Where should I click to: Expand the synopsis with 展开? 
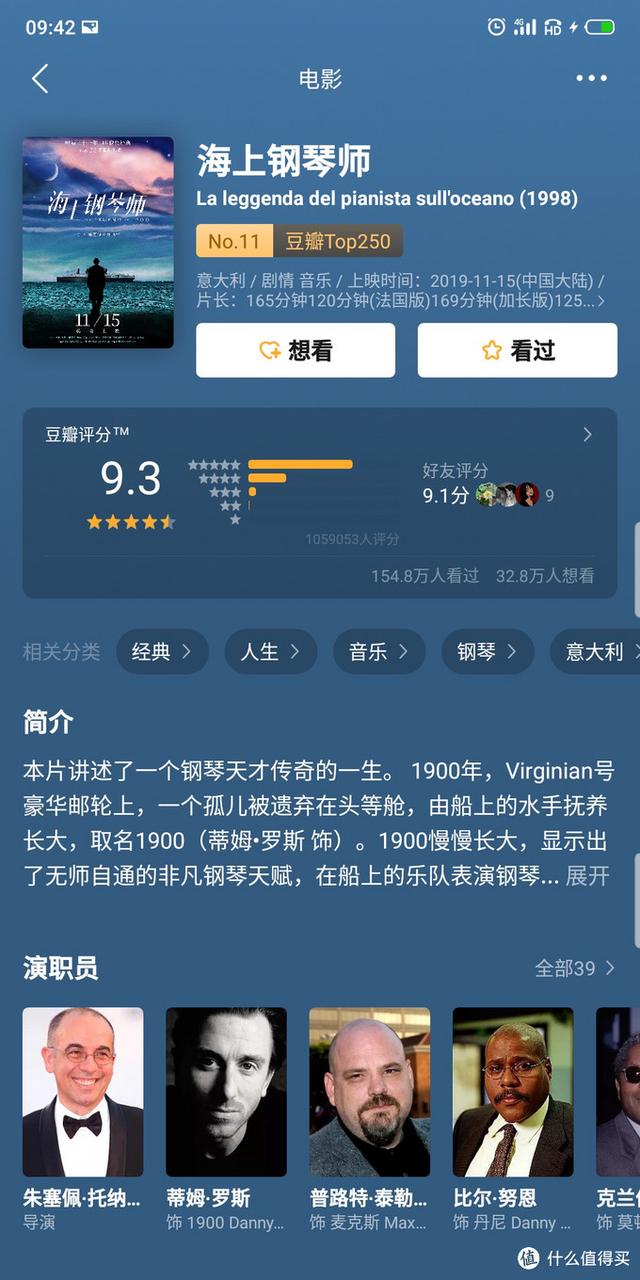tap(588, 876)
